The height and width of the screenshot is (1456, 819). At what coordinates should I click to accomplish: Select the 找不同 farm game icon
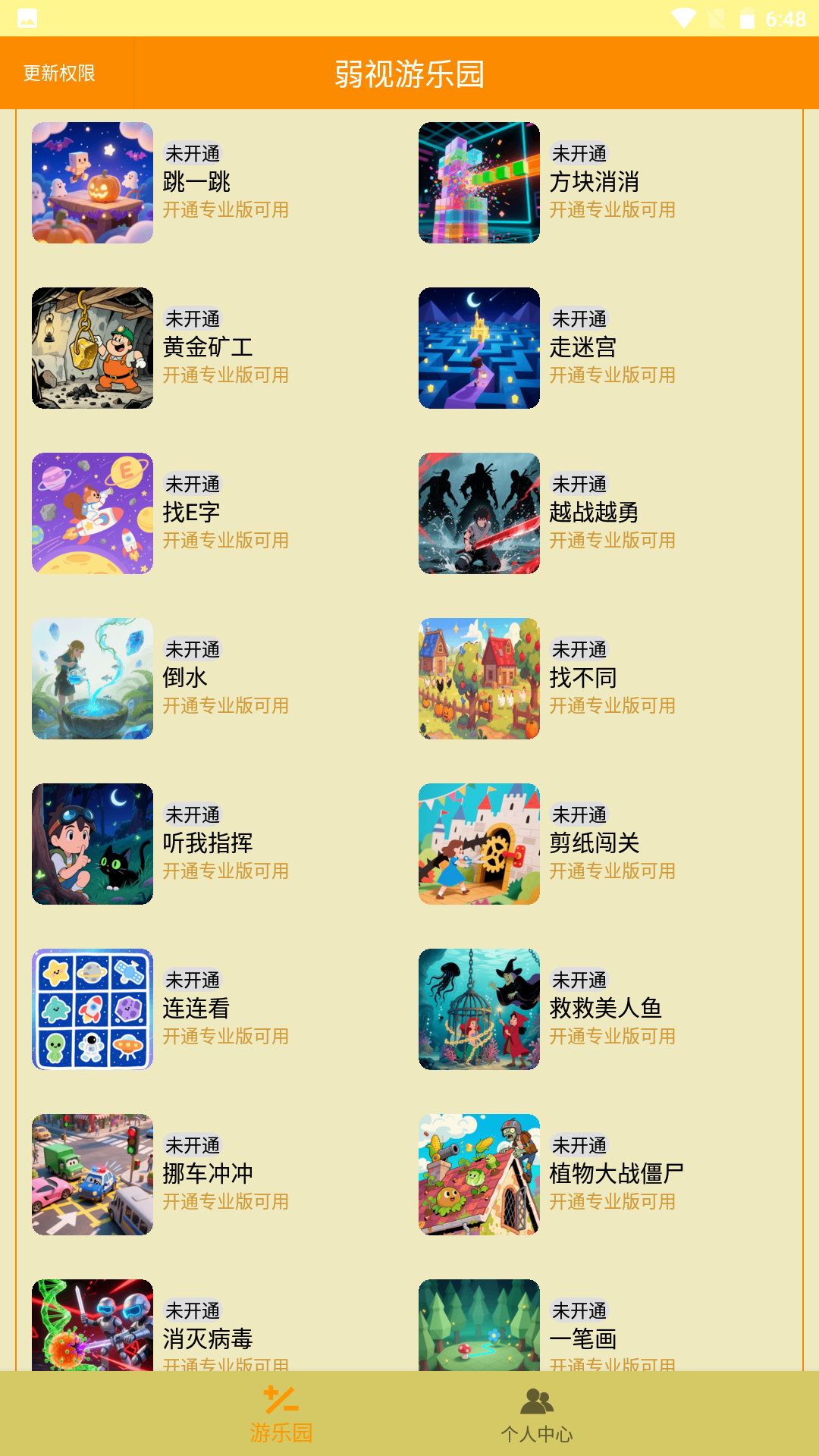[x=479, y=679]
